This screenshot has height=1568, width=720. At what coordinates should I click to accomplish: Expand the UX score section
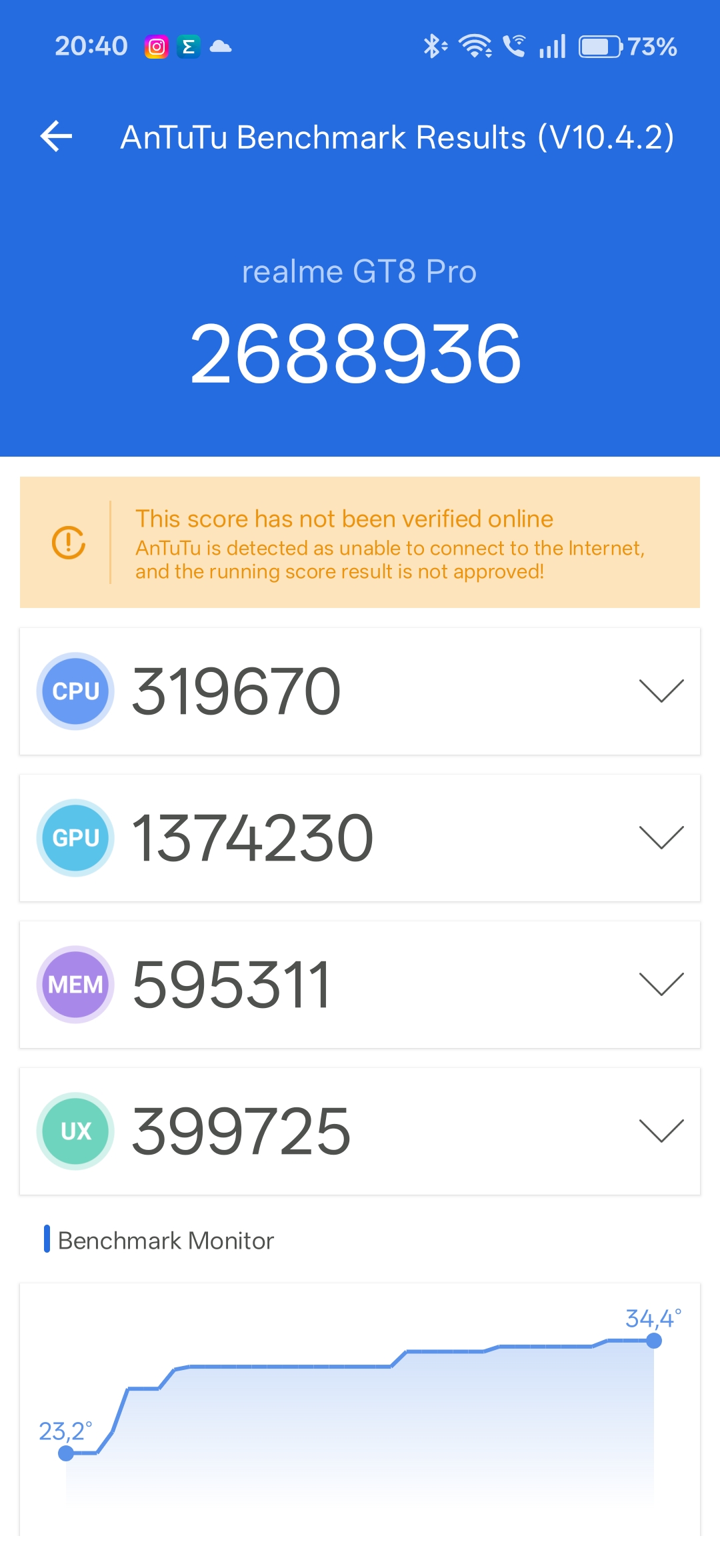point(661,1131)
